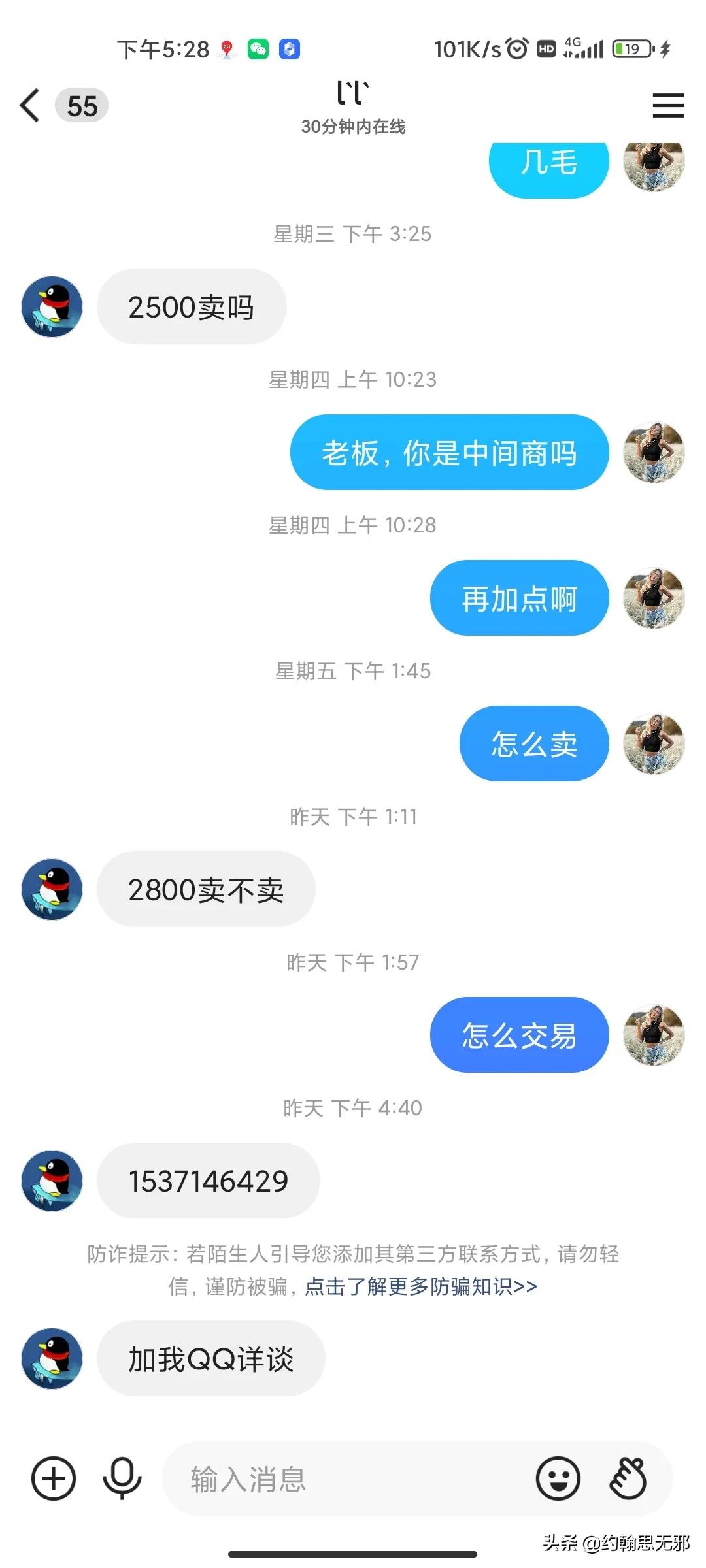Select the QQ number 1537146429 message

pos(208,1181)
